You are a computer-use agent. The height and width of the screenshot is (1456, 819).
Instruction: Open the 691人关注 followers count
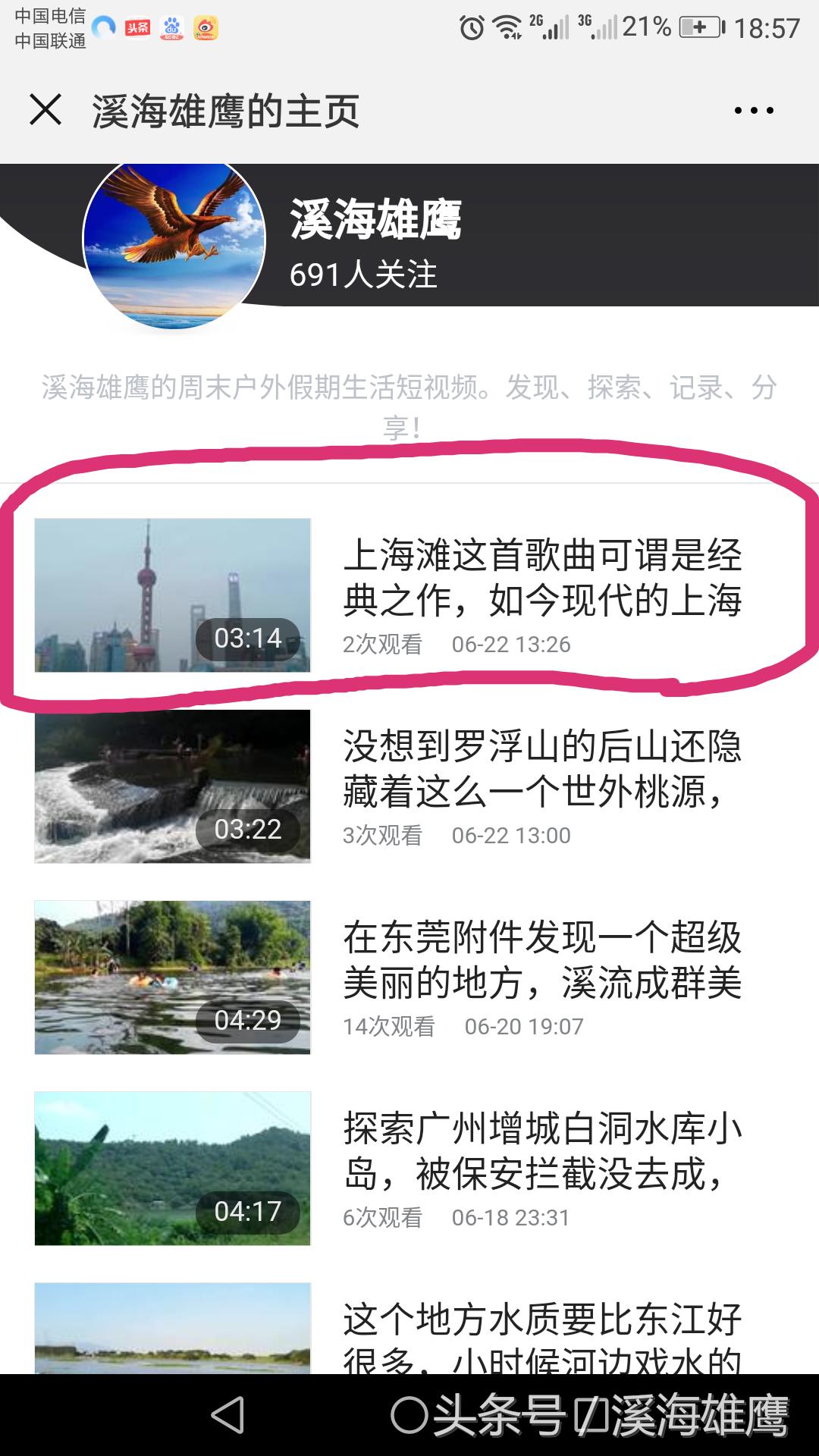pos(362,278)
